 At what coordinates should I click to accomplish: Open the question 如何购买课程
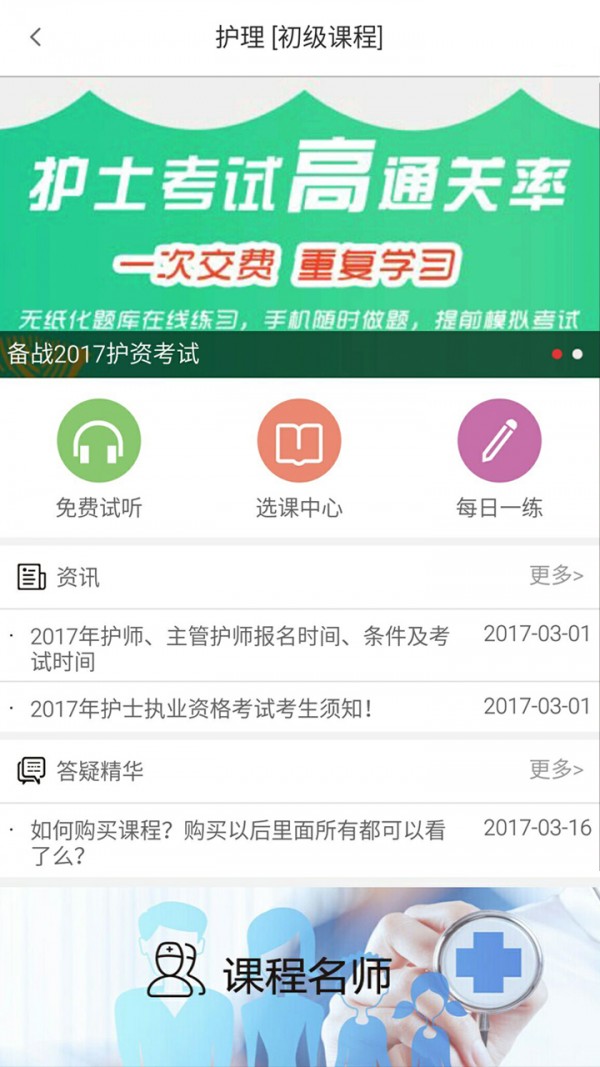pyautogui.click(x=238, y=841)
